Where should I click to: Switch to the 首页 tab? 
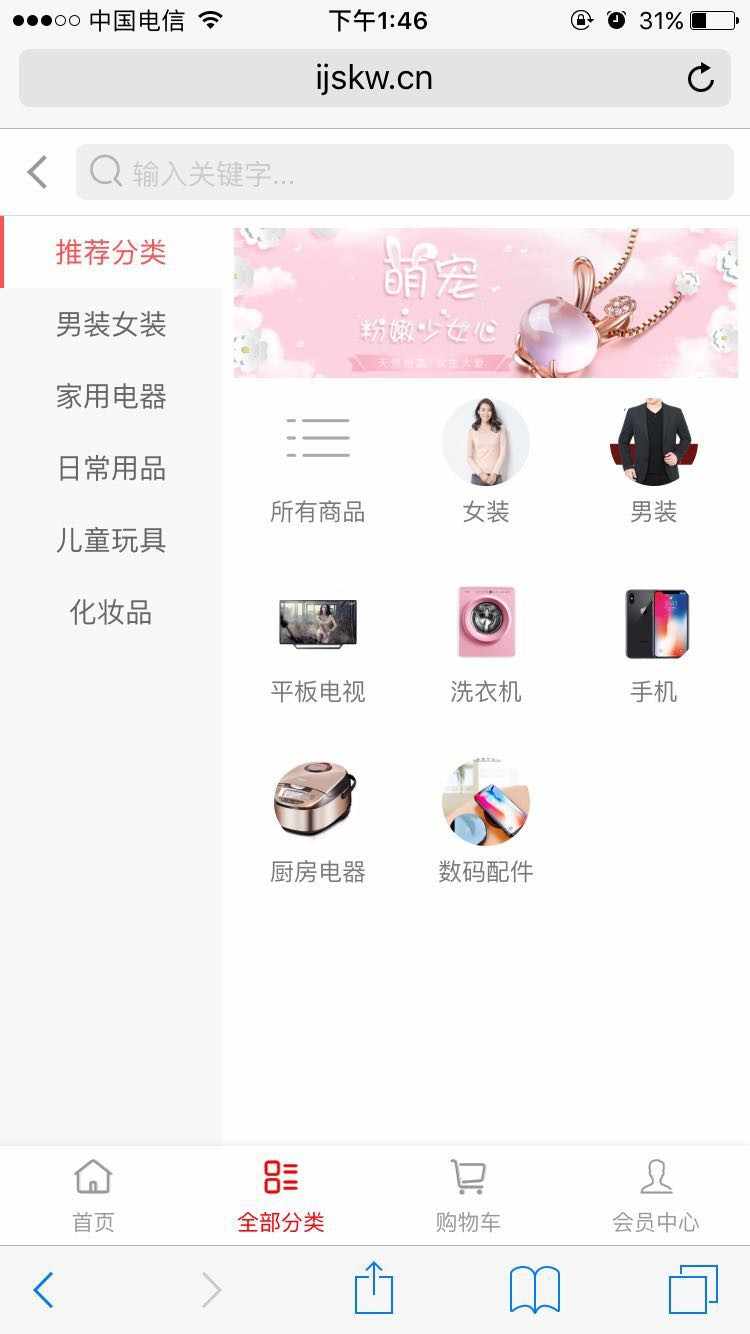coord(93,1195)
